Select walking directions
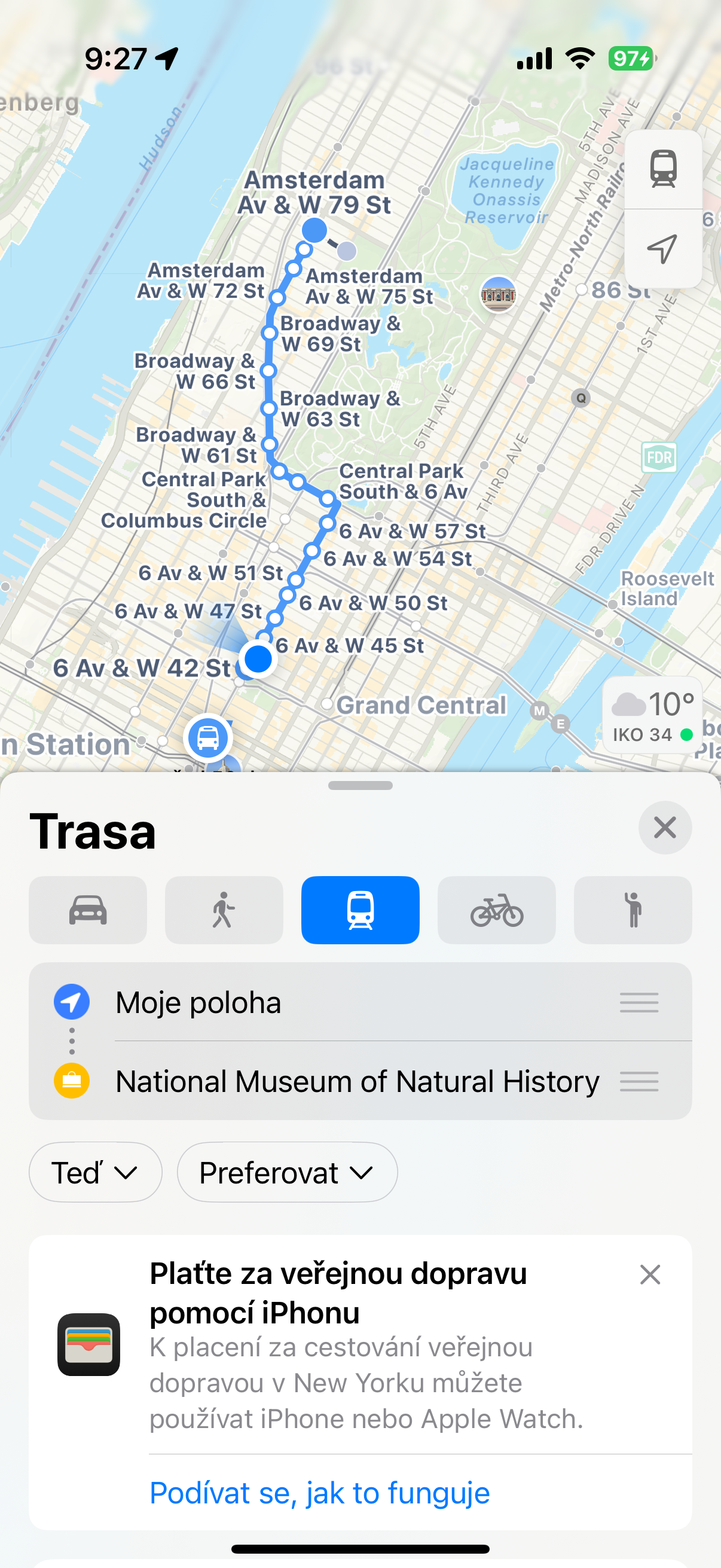 tap(224, 910)
